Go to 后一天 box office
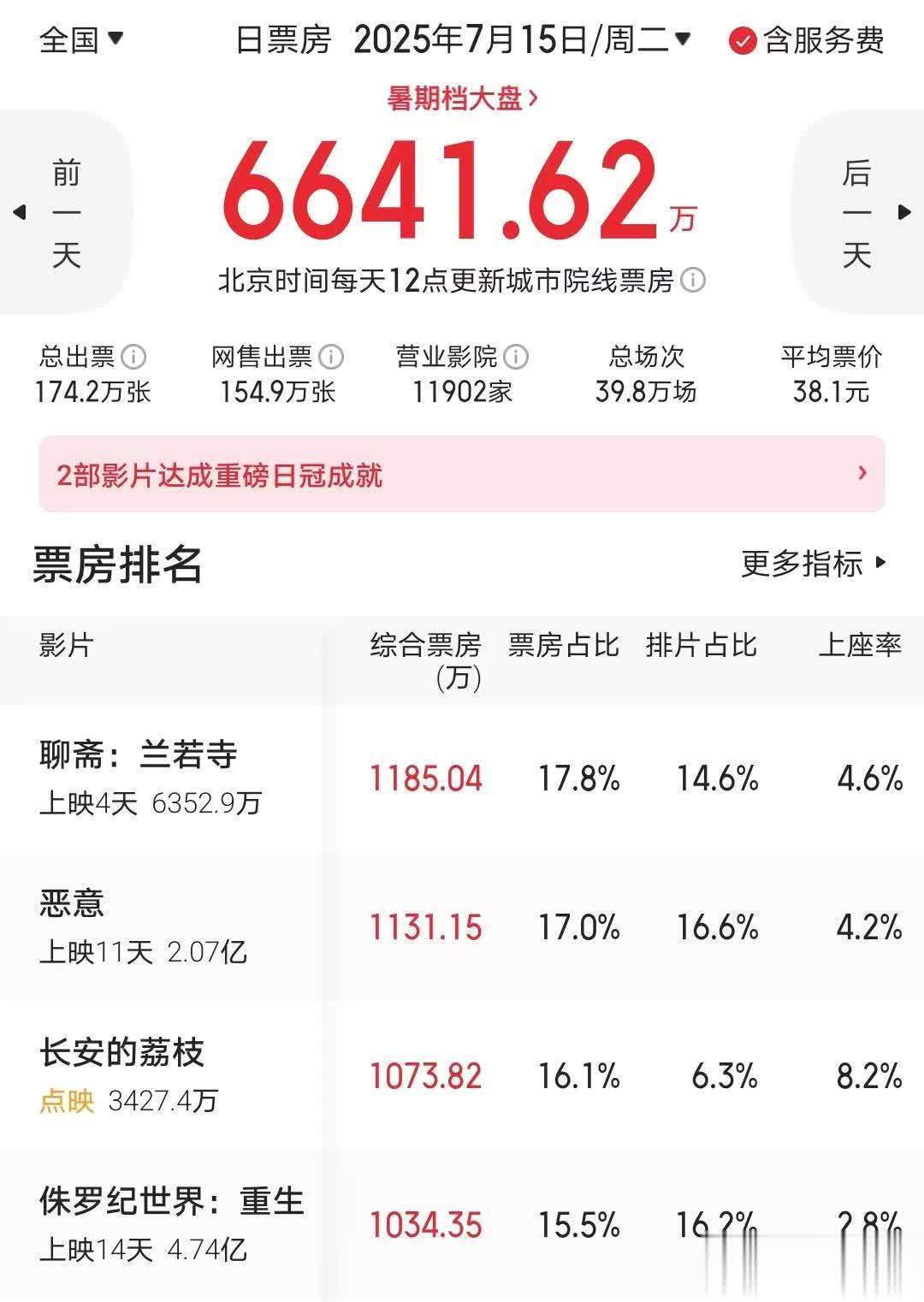 click(x=857, y=213)
